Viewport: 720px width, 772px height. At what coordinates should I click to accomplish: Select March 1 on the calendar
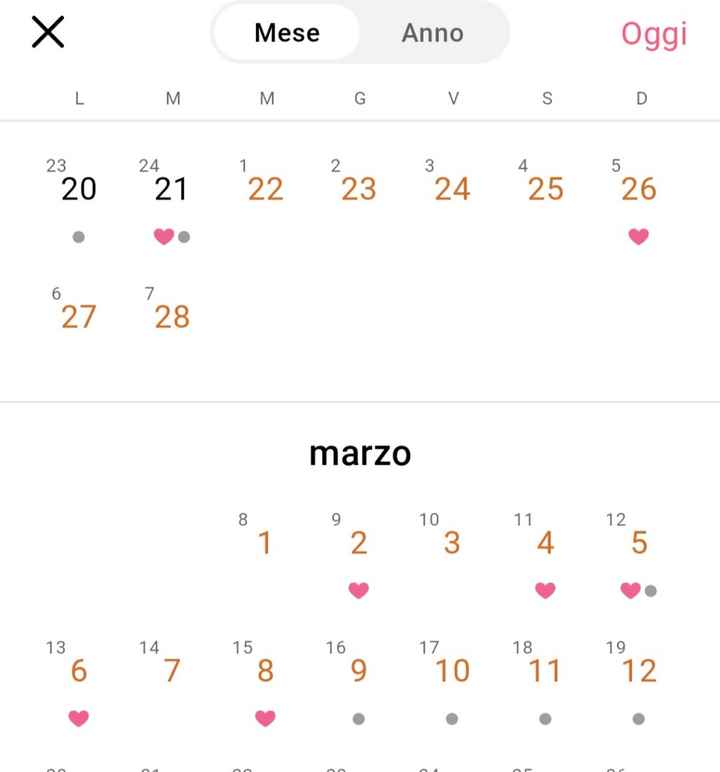tap(264, 542)
